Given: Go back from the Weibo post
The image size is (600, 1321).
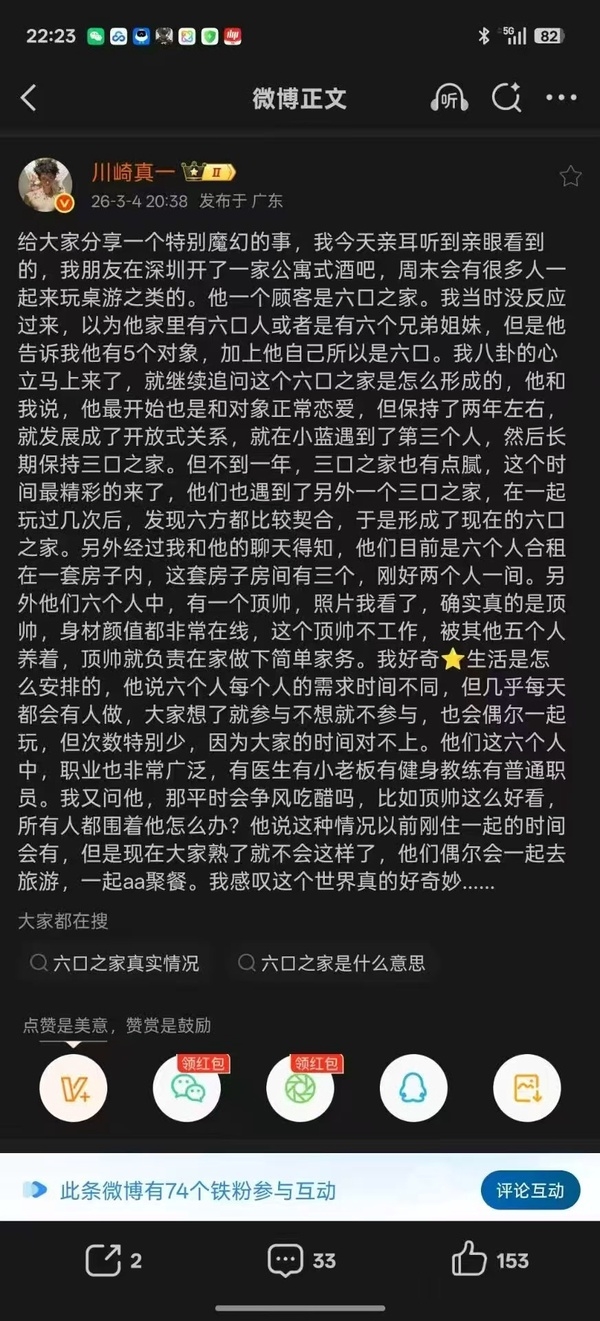Looking at the screenshot, I should pyautogui.click(x=29, y=98).
